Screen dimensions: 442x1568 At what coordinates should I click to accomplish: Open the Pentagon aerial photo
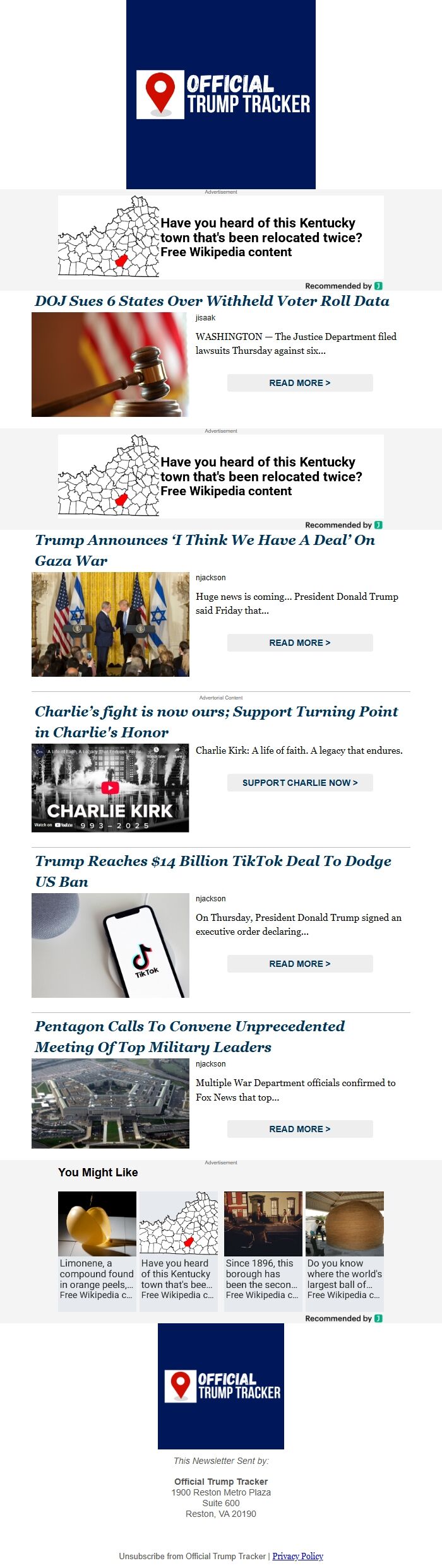coord(110,1104)
